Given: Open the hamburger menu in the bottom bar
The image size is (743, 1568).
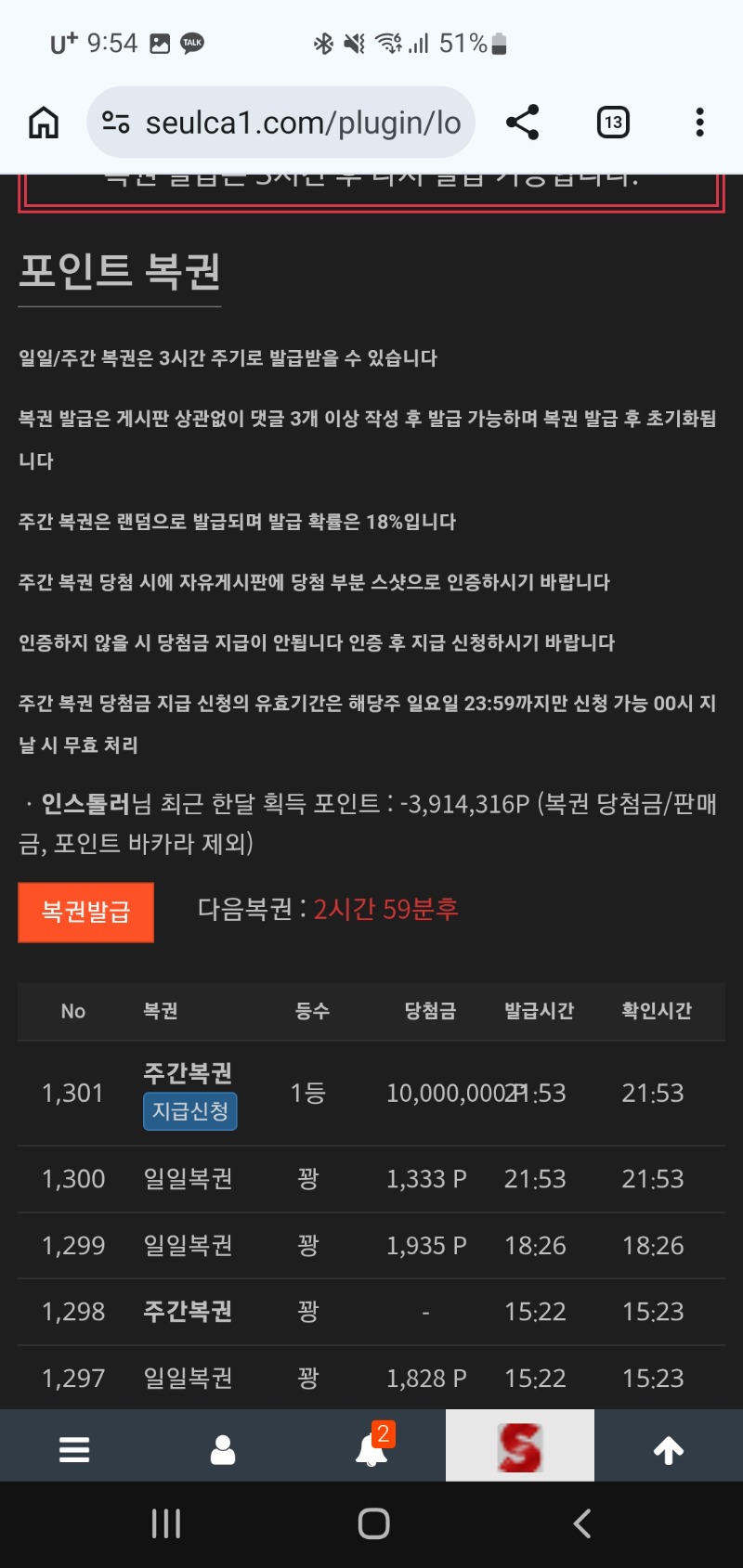Looking at the screenshot, I should point(74,1448).
